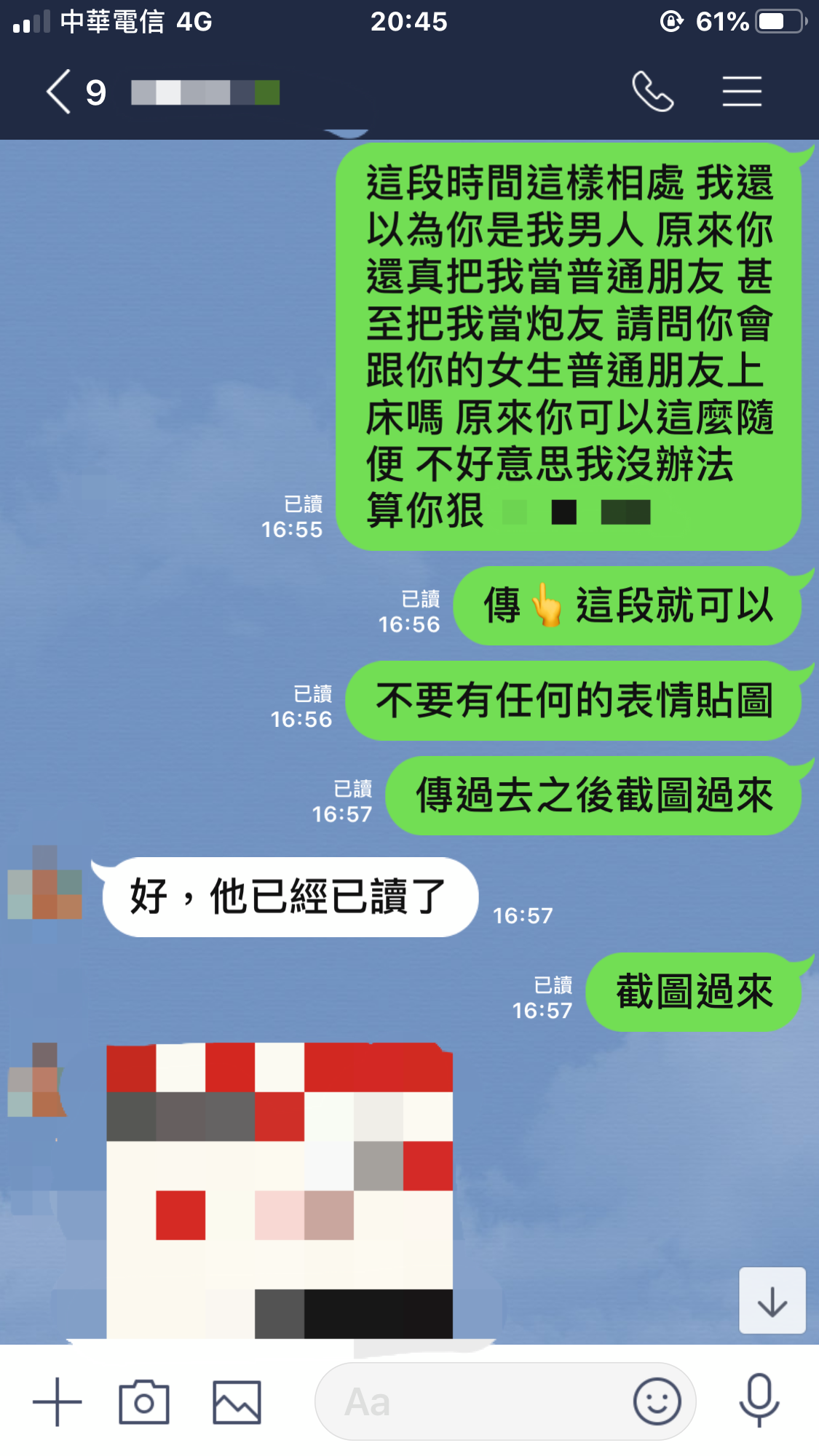Open the received screenshot image

click(280, 1190)
